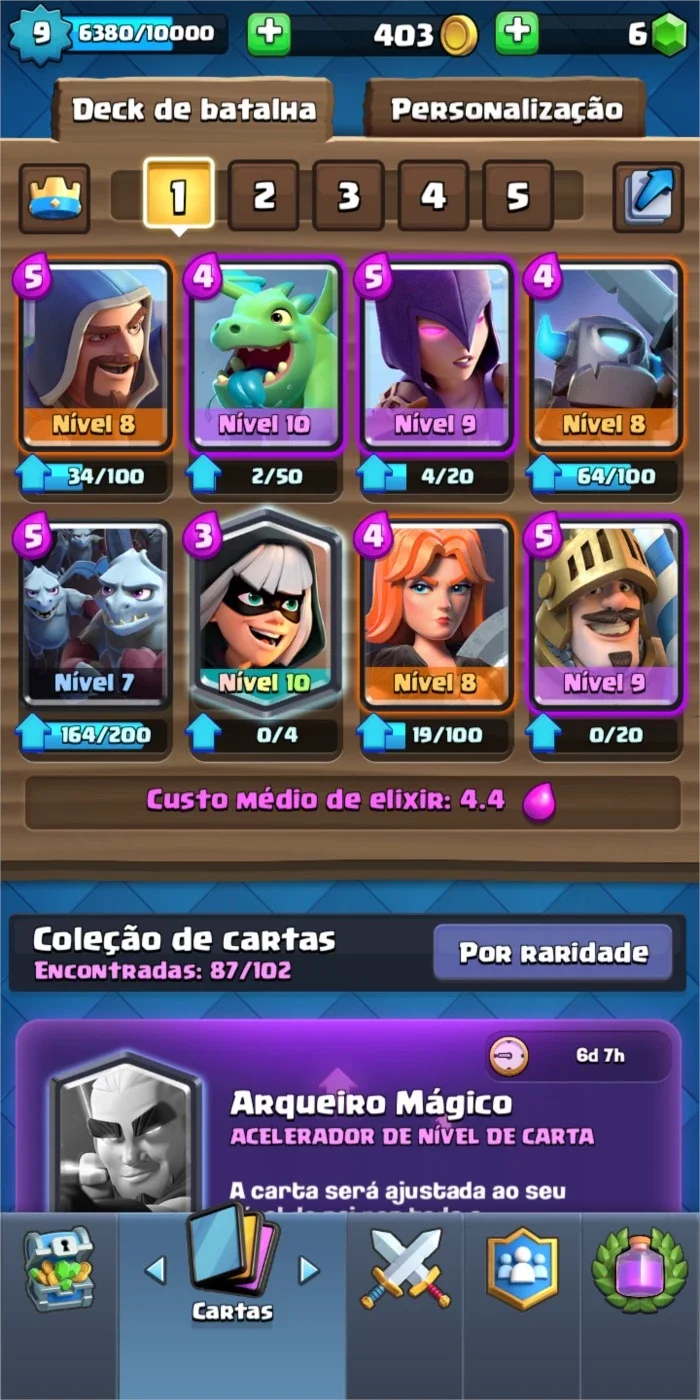Open the shop chest tab
The image size is (700, 1400).
pyautogui.click(x=58, y=1270)
